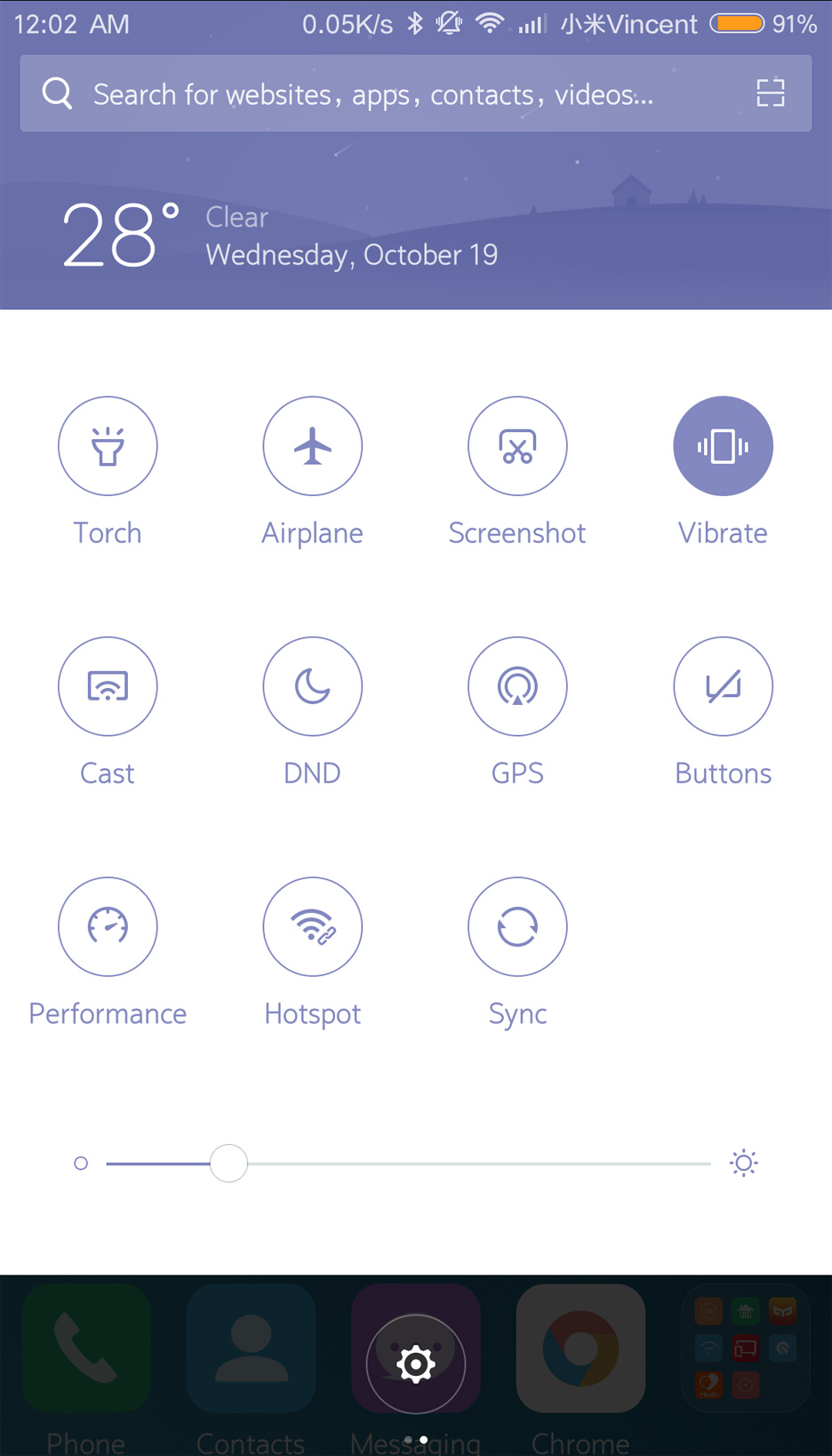Enable Airplane mode
The image size is (832, 1456).
coord(312,446)
